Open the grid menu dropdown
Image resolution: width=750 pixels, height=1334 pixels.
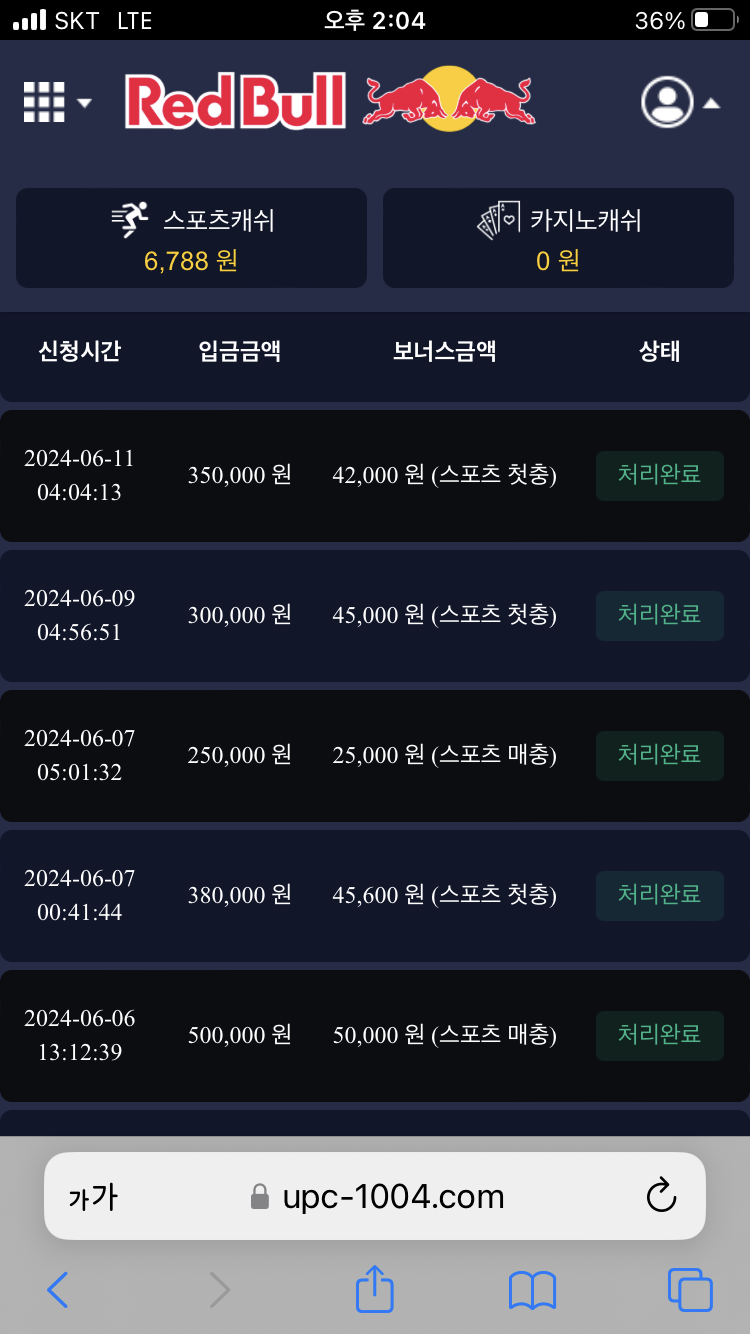(56, 102)
